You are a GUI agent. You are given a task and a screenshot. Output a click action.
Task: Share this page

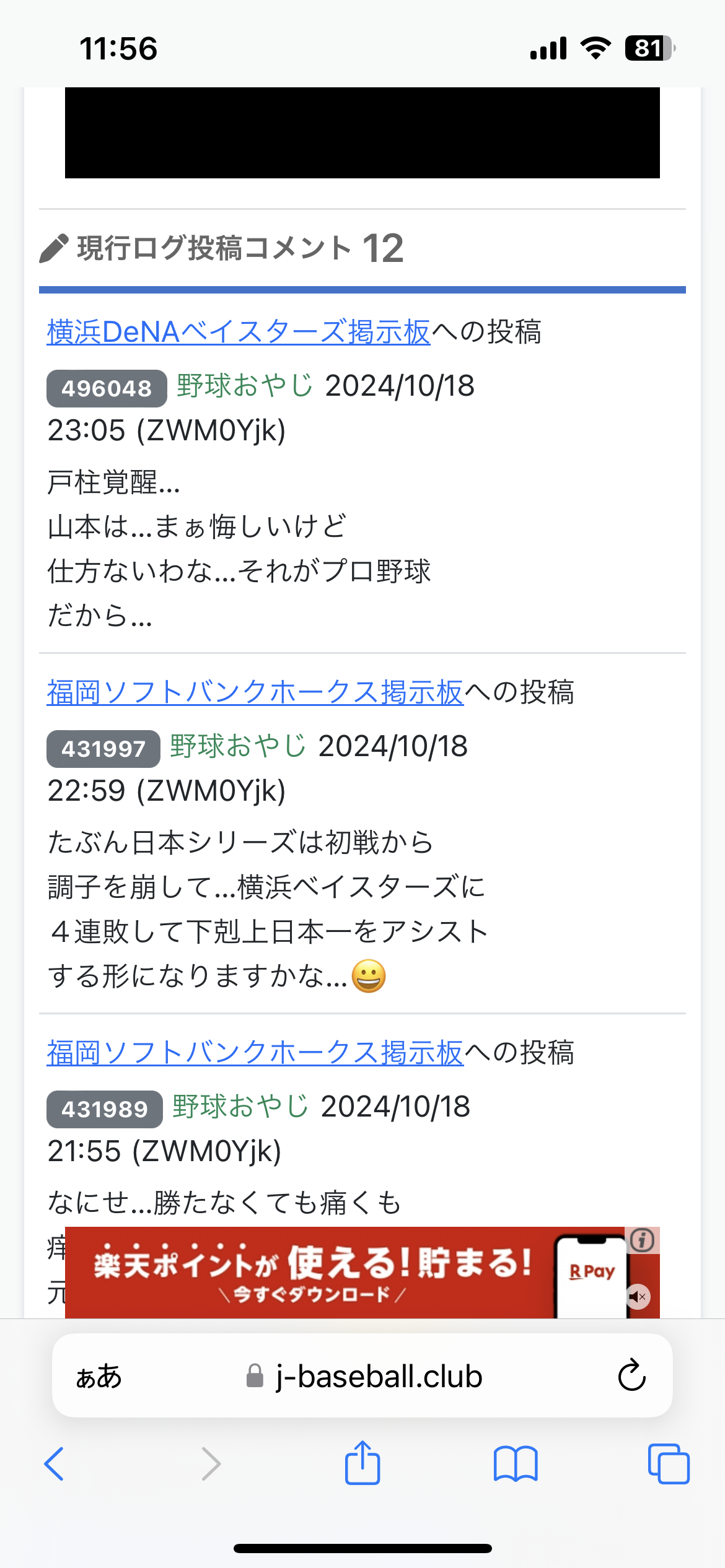(x=362, y=1463)
